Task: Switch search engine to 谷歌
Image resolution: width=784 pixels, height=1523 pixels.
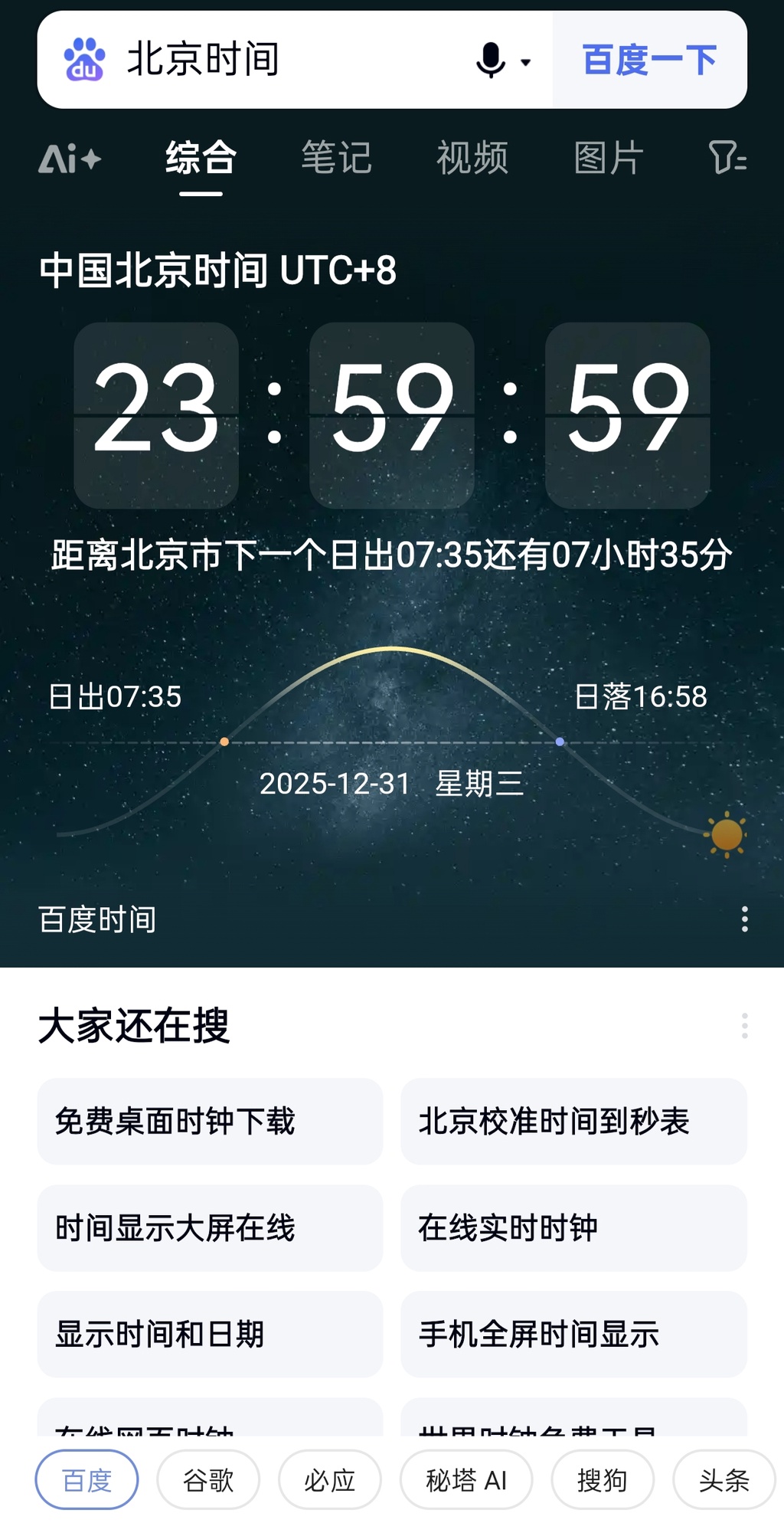Action: point(208,1480)
